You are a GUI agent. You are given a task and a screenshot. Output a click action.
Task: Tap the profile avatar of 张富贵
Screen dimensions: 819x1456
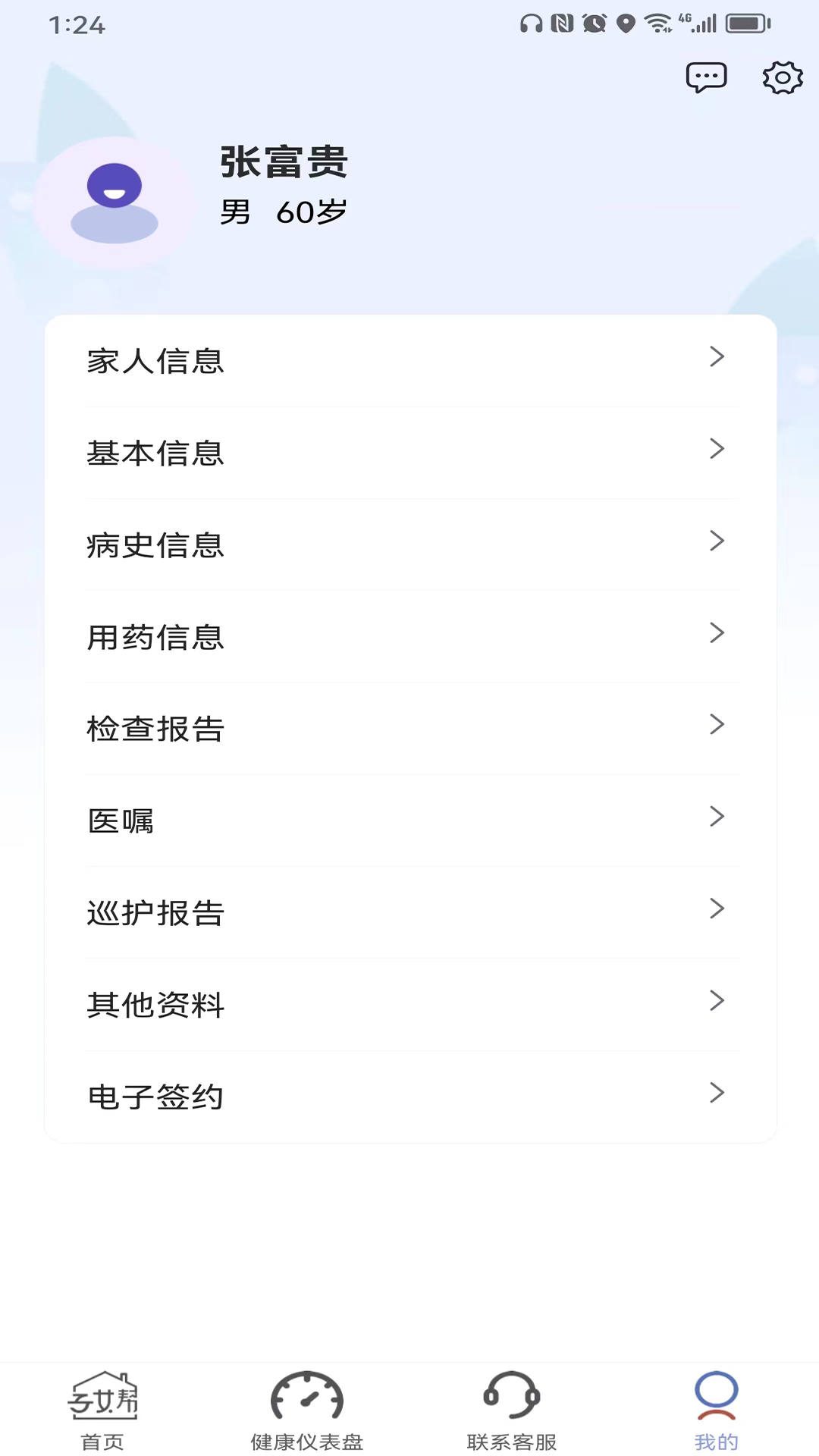point(115,202)
